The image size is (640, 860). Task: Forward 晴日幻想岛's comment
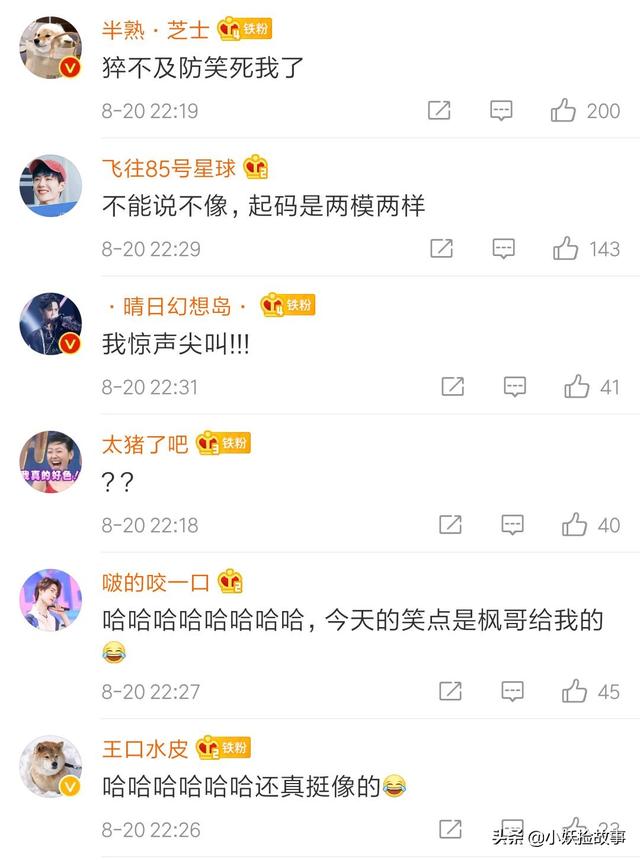coord(452,386)
